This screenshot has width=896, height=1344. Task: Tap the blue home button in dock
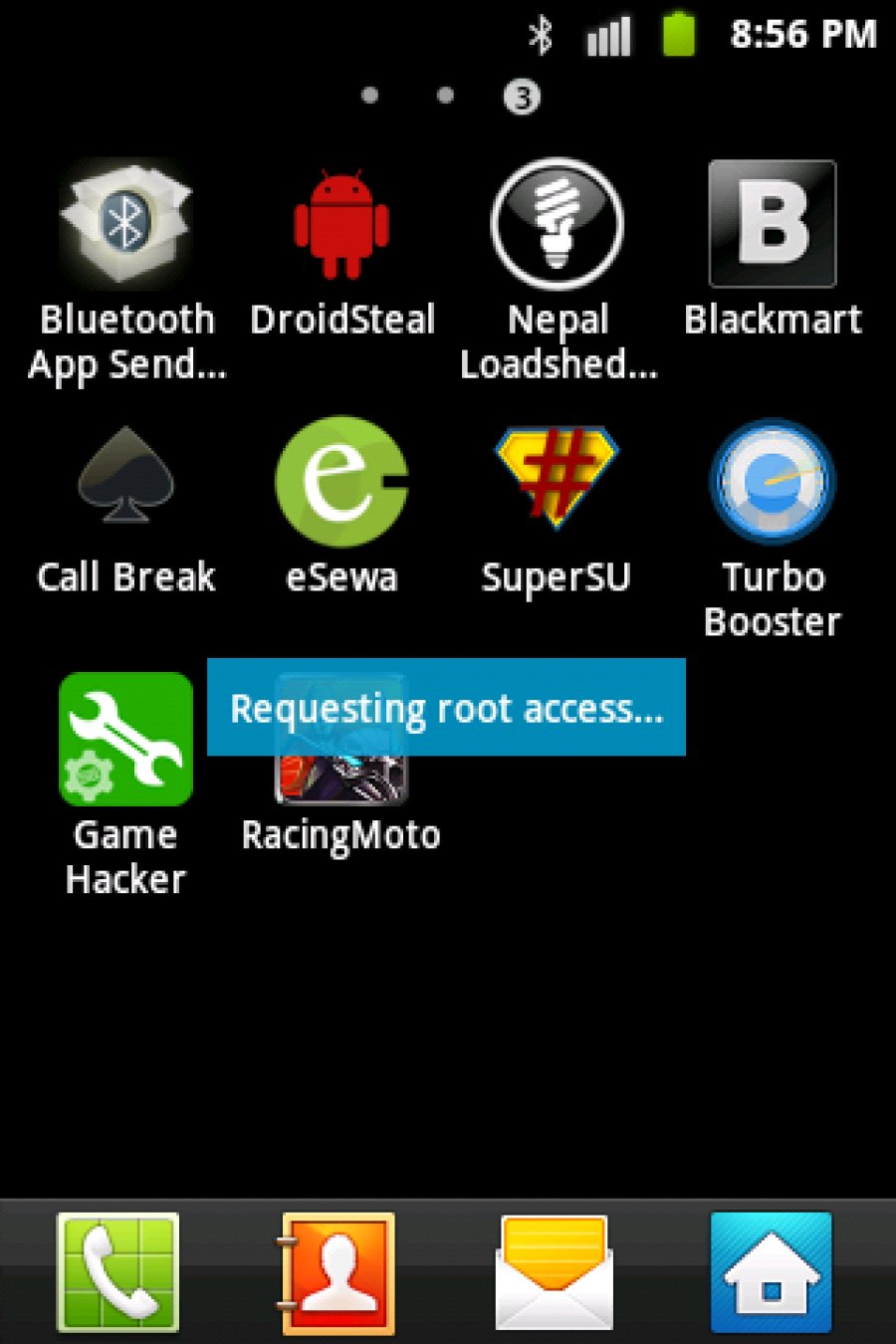(771, 1272)
